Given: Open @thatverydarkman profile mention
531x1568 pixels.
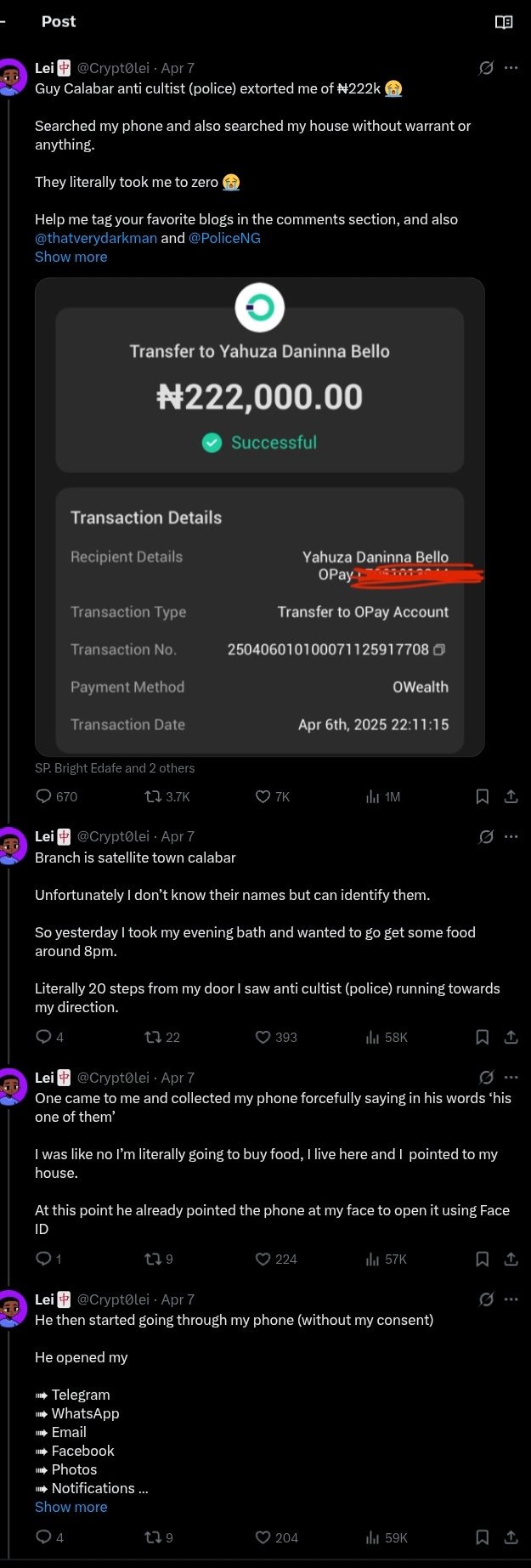Looking at the screenshot, I should coord(96,238).
